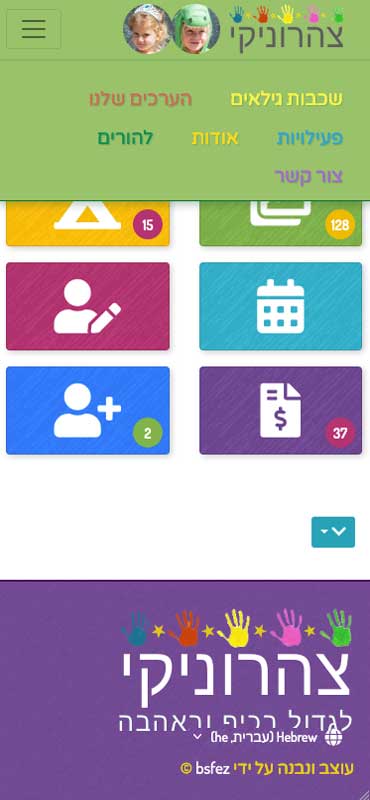The height and width of the screenshot is (800, 370).
Task: Tap the צהרוניקי logo in the header
Action: tap(286, 29)
